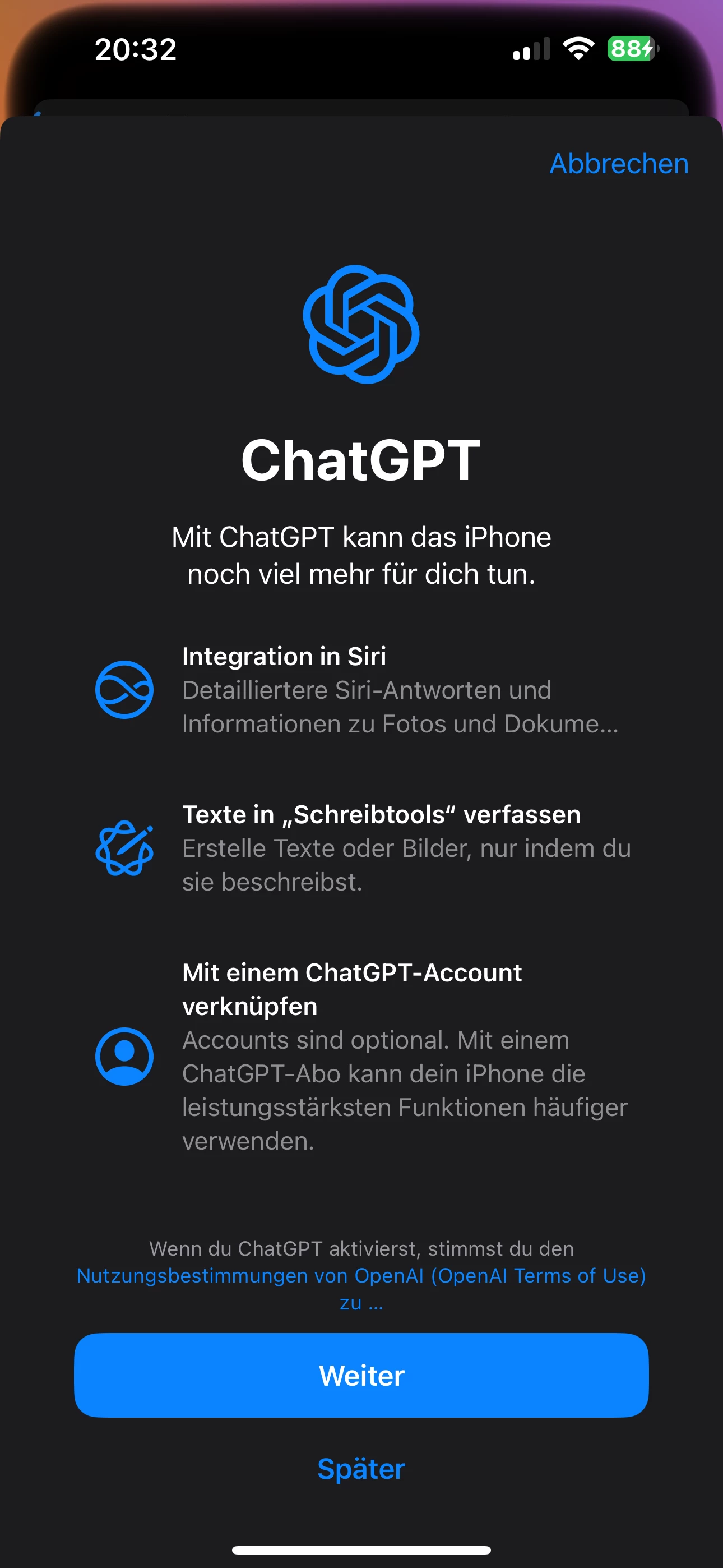Open the OpenAI Nutzungsbestimmungen link
Image resolution: width=723 pixels, height=1568 pixels.
[x=361, y=1275]
